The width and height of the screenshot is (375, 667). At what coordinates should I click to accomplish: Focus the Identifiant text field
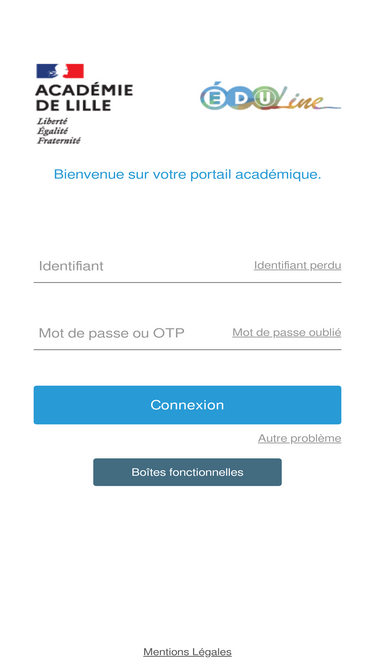tap(142, 266)
